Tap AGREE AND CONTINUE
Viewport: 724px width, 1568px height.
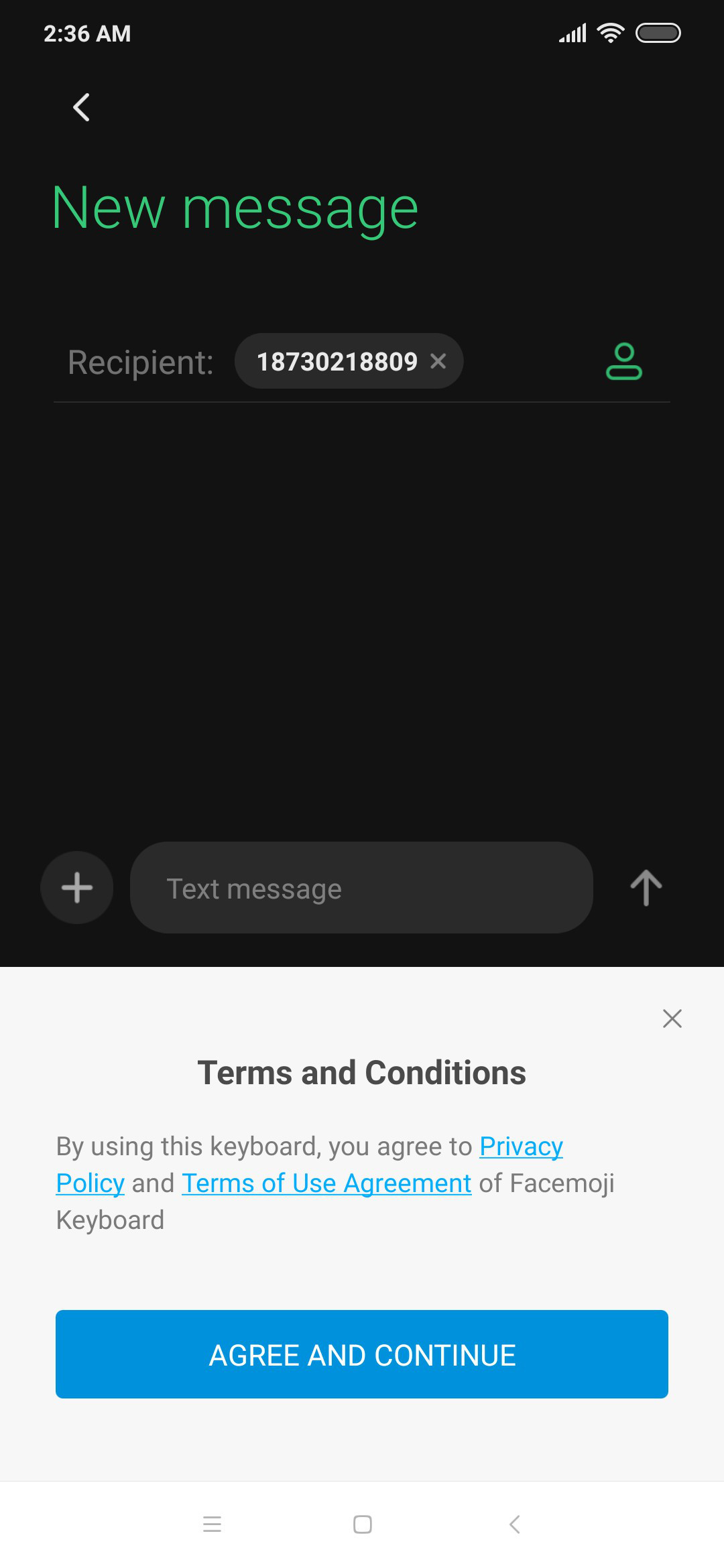point(362,1354)
